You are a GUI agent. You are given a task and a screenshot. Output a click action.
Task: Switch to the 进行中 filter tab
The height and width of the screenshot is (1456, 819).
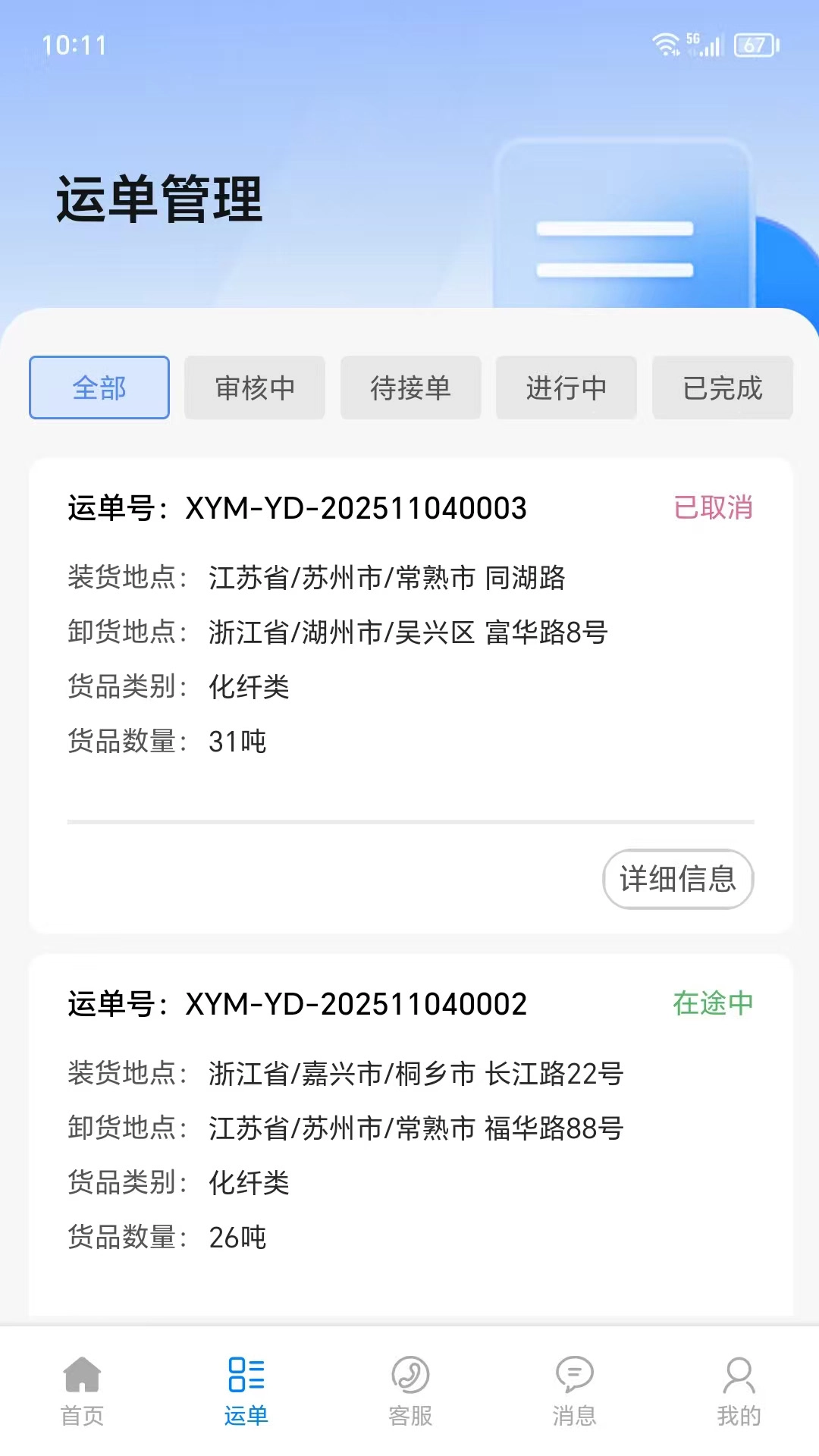tap(566, 388)
